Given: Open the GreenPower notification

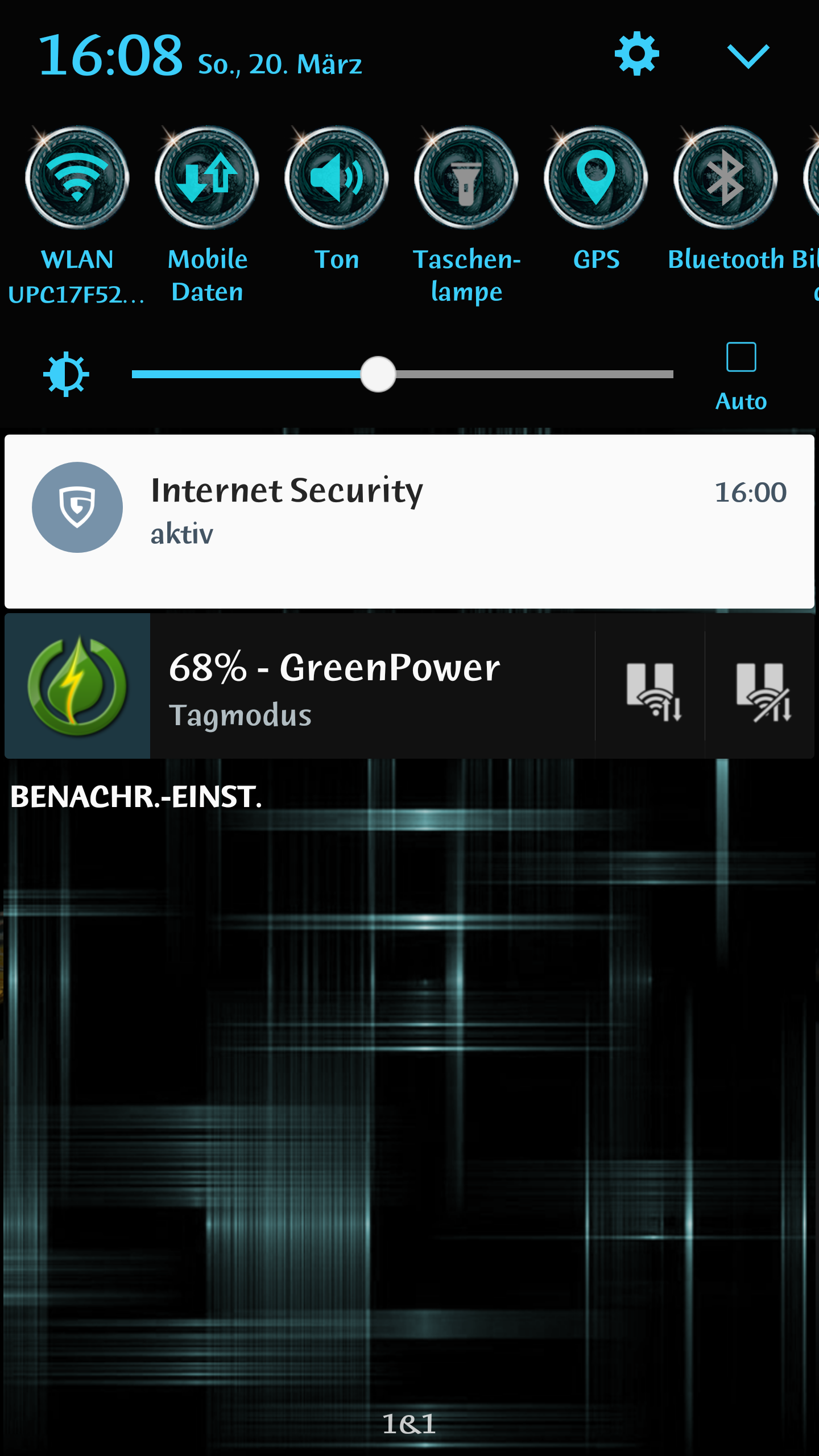Looking at the screenshot, I should 300,685.
